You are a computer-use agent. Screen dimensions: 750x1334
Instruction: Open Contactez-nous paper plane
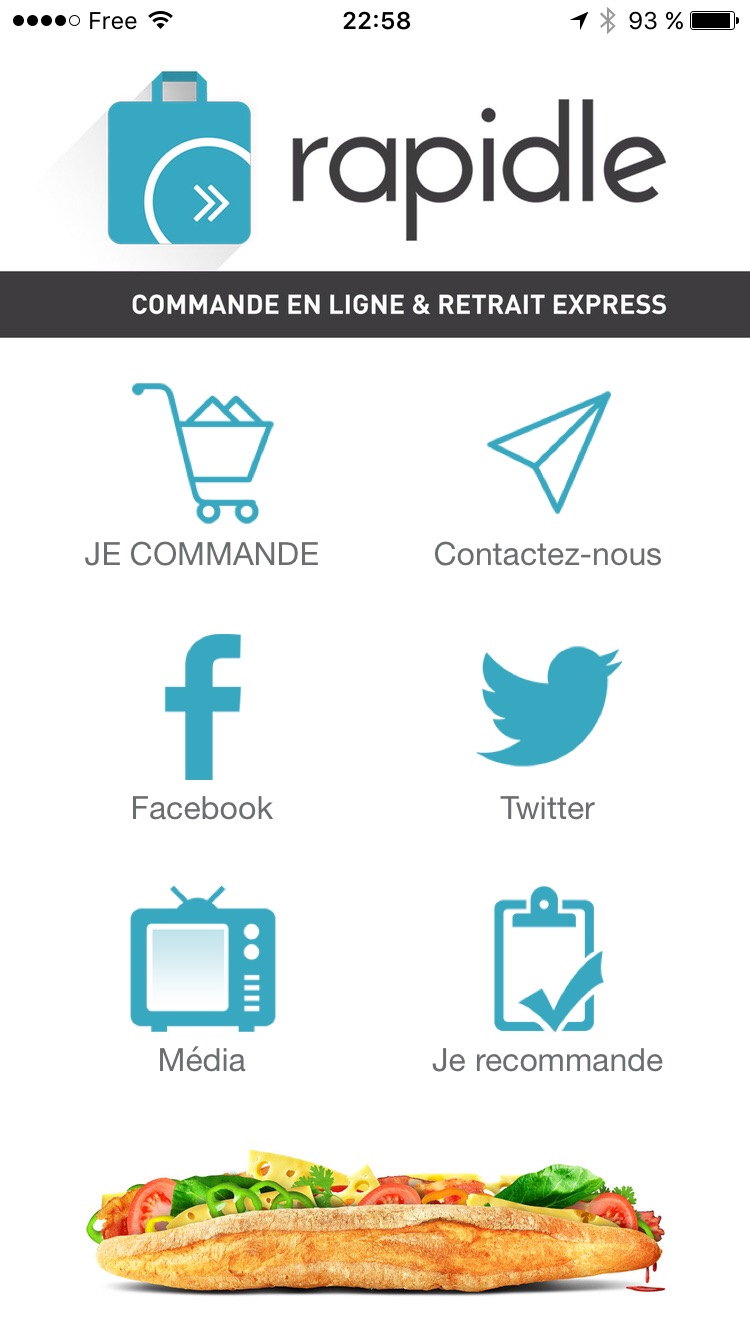pyautogui.click(x=548, y=455)
